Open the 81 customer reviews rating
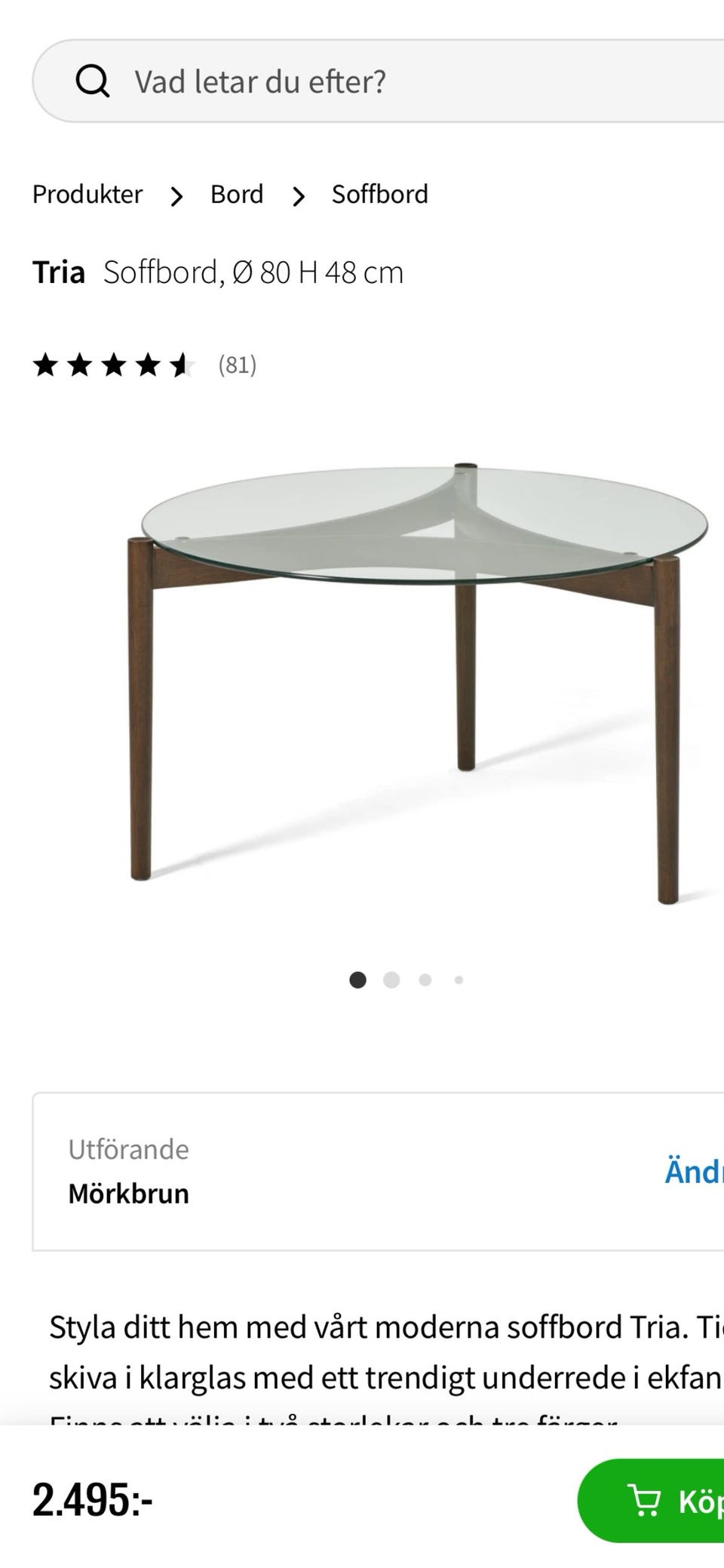 click(145, 365)
